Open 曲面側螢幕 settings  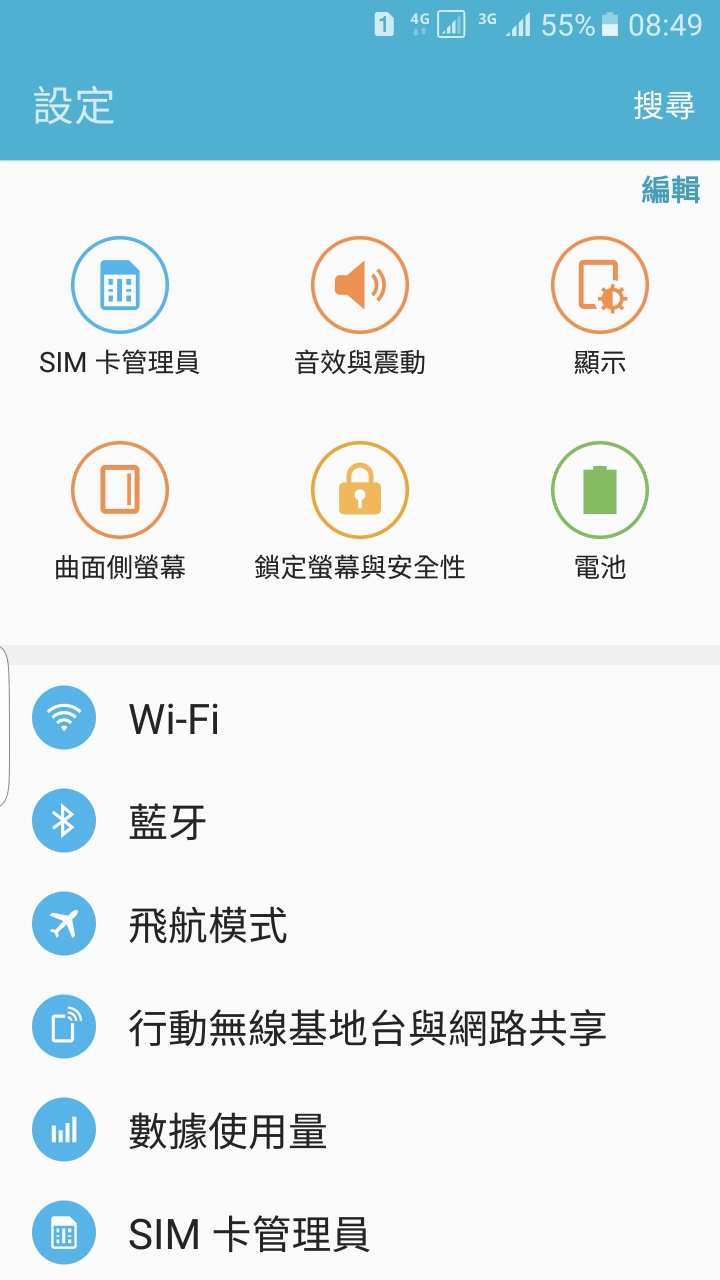[x=120, y=512]
